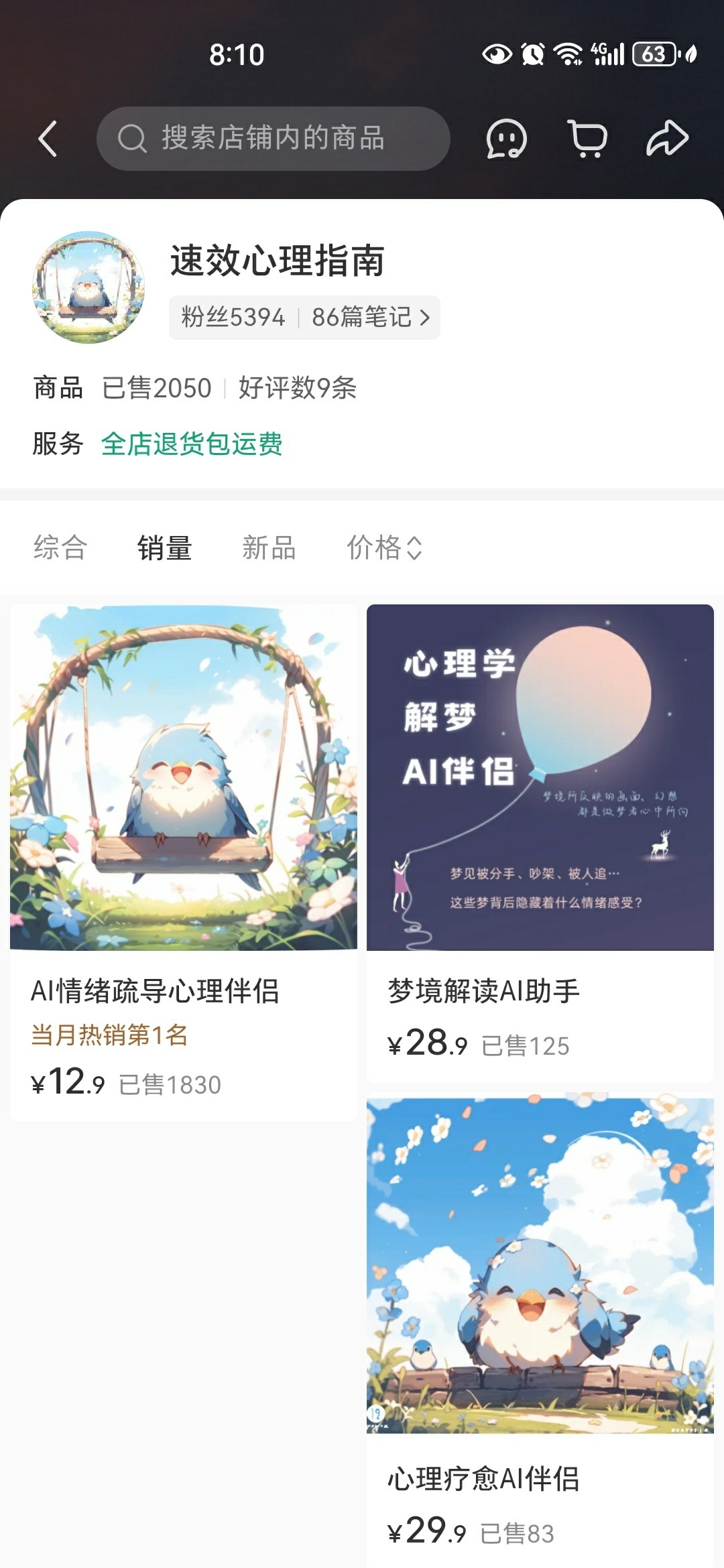Switch to the 综合 sorting tab

(x=60, y=547)
